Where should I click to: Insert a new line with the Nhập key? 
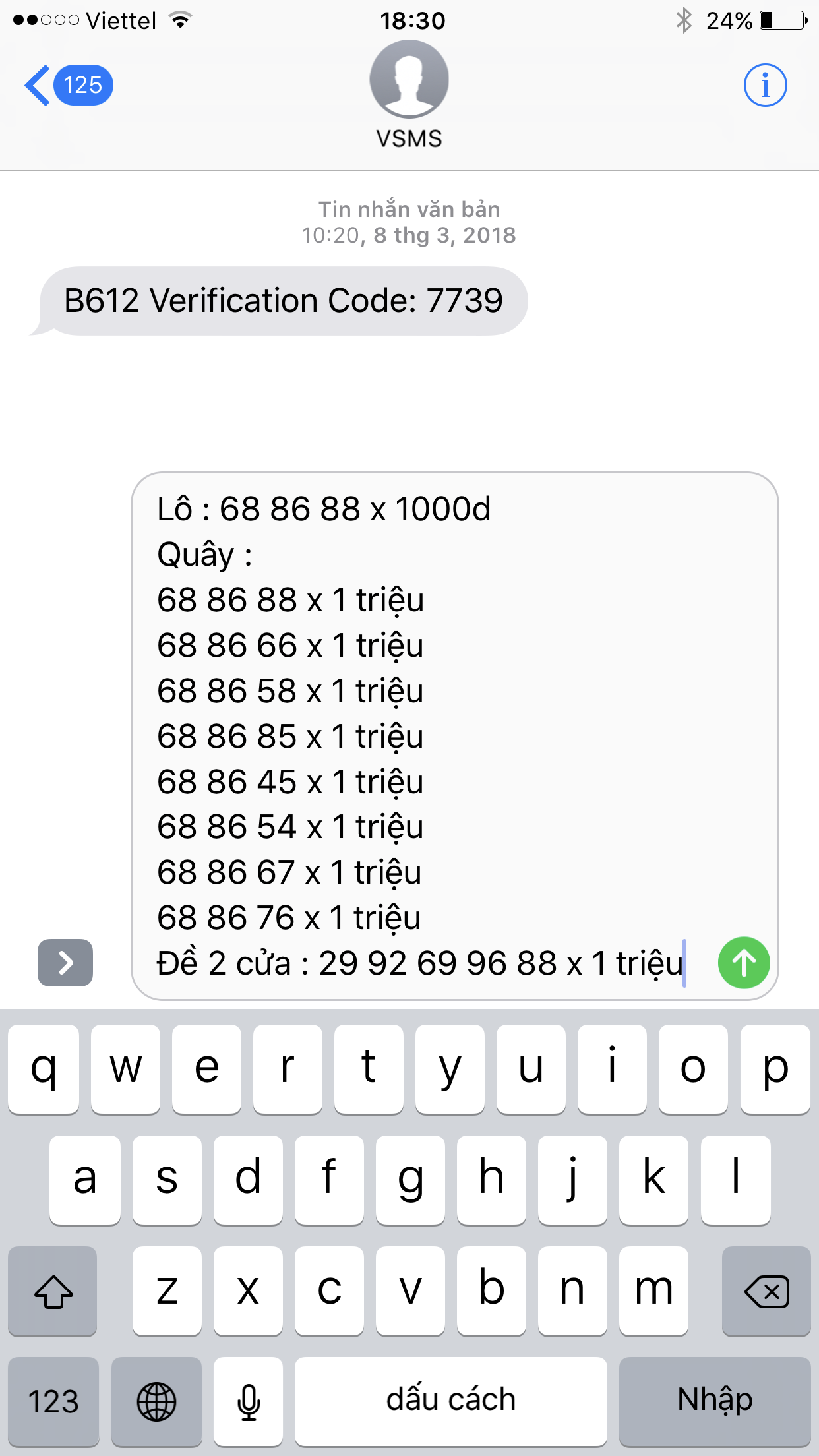click(x=715, y=1401)
